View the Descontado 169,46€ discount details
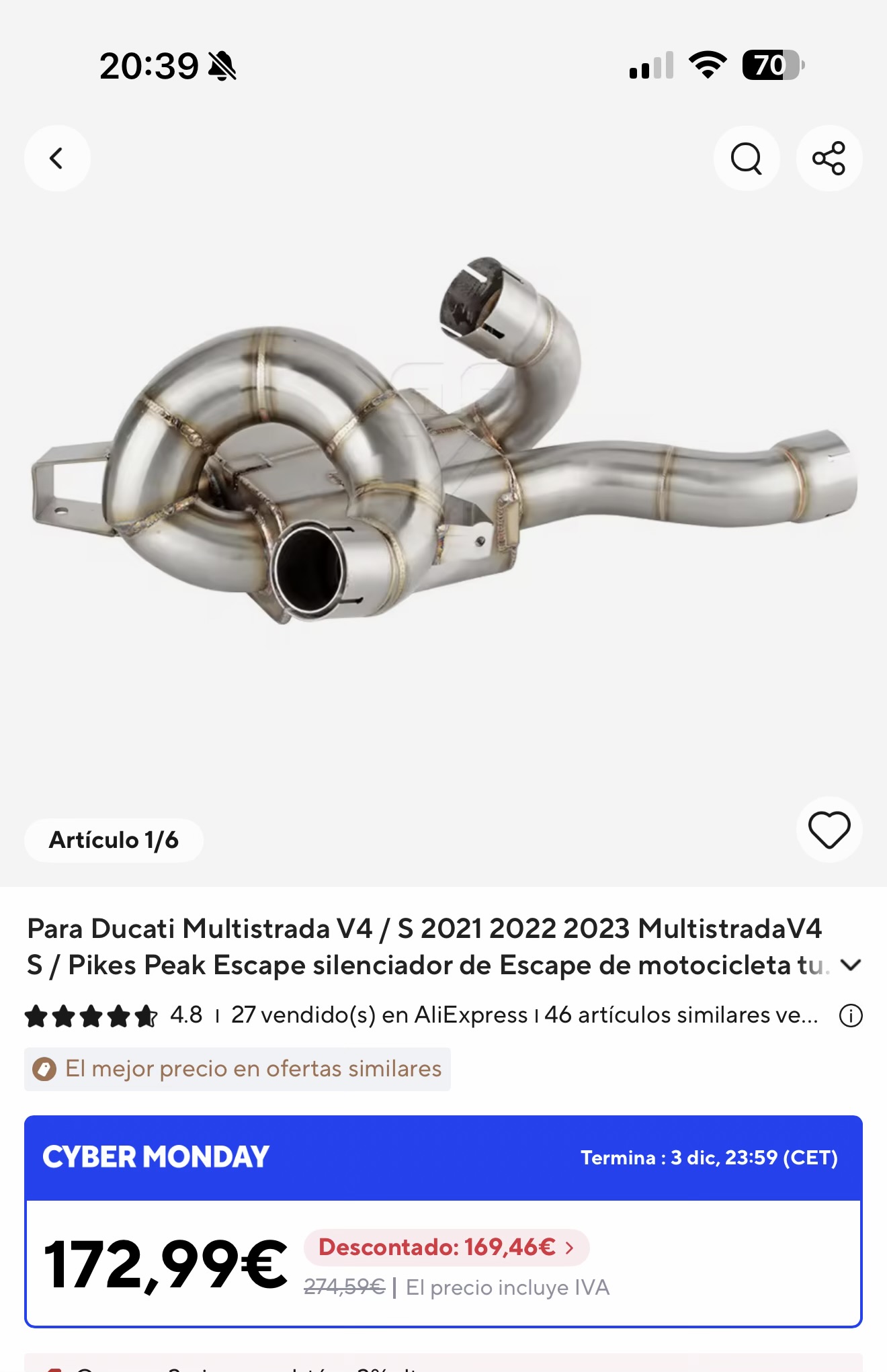Screen dimensions: 887x1372 click(446, 1248)
